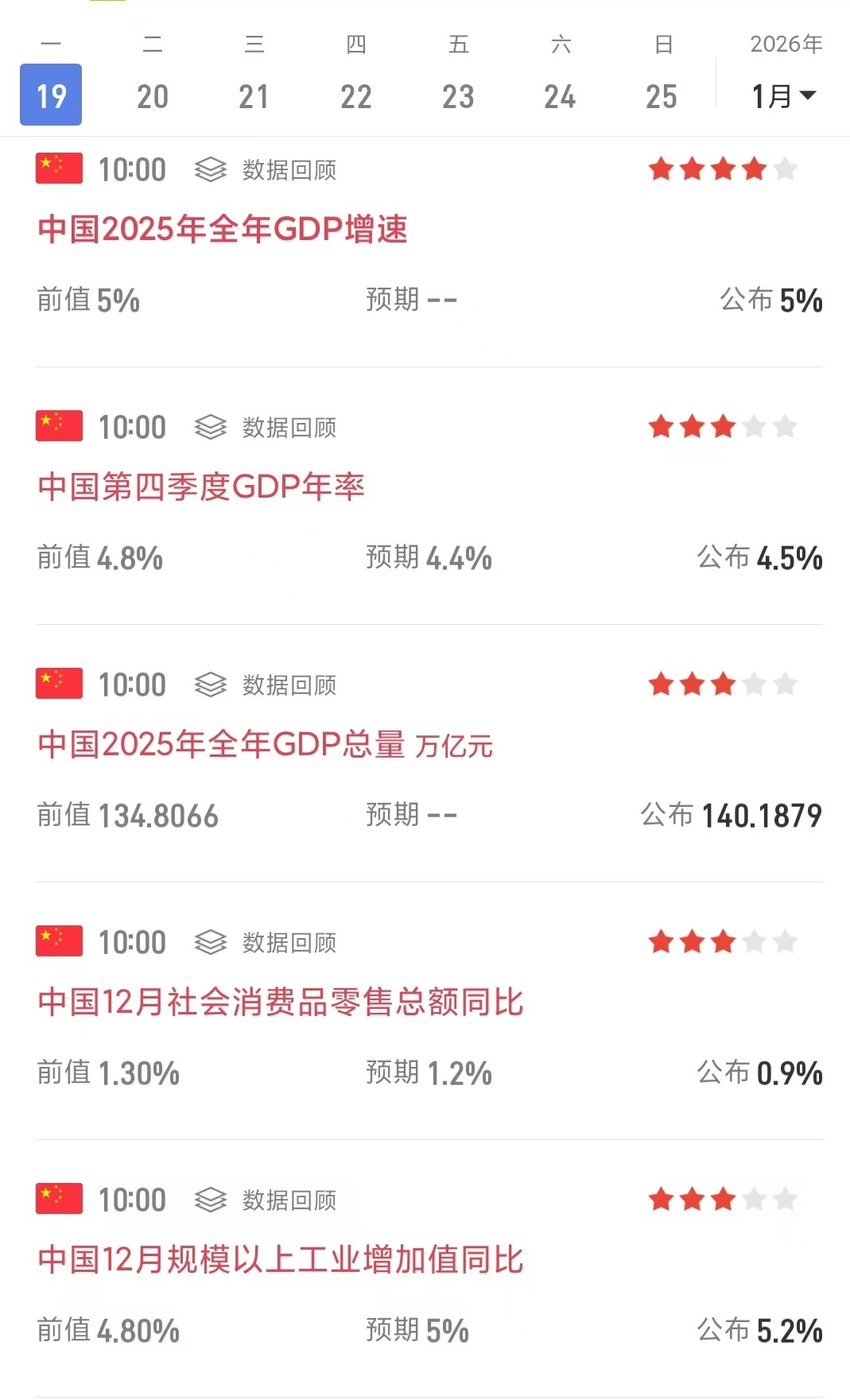Select date 22 in the calendar

(x=355, y=96)
